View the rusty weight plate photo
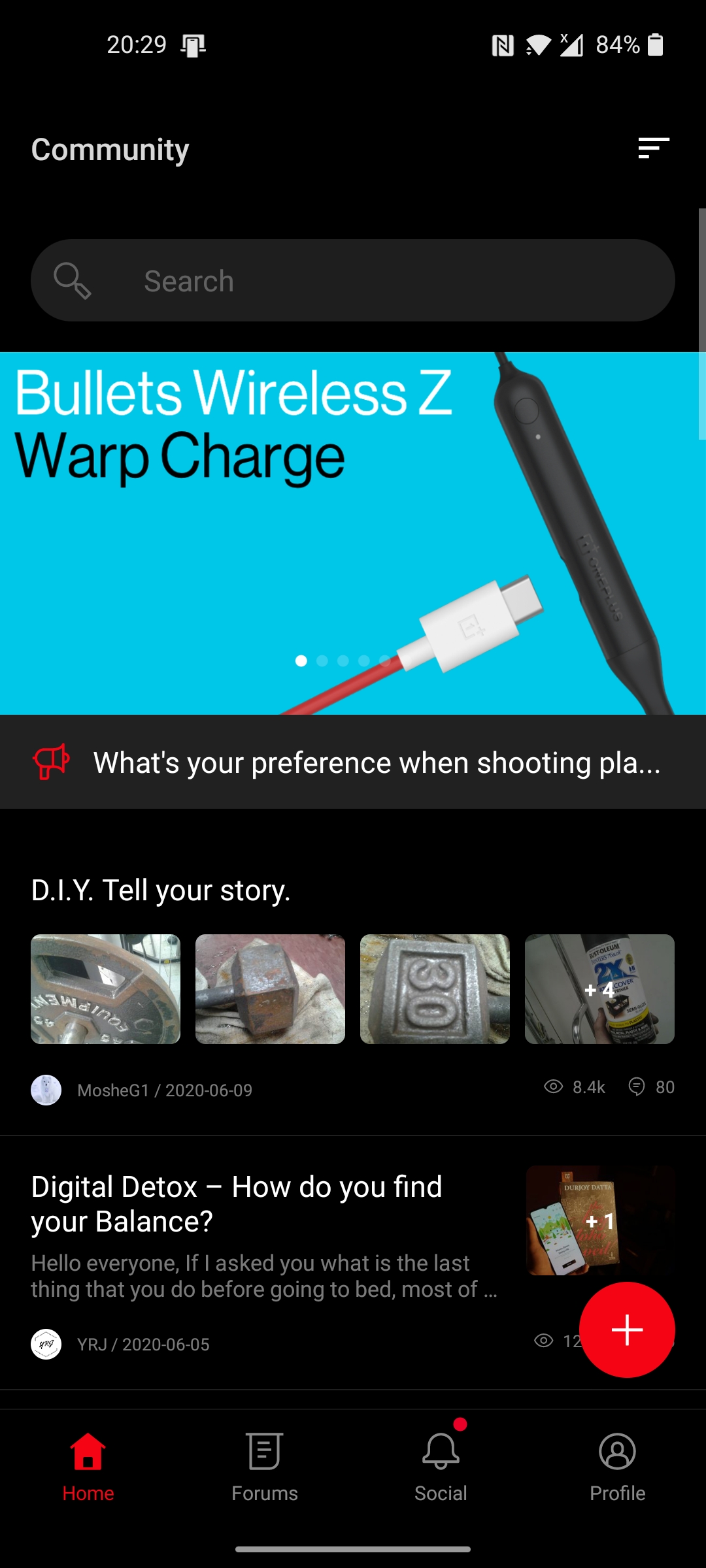This screenshot has height=1568, width=706. 106,989
